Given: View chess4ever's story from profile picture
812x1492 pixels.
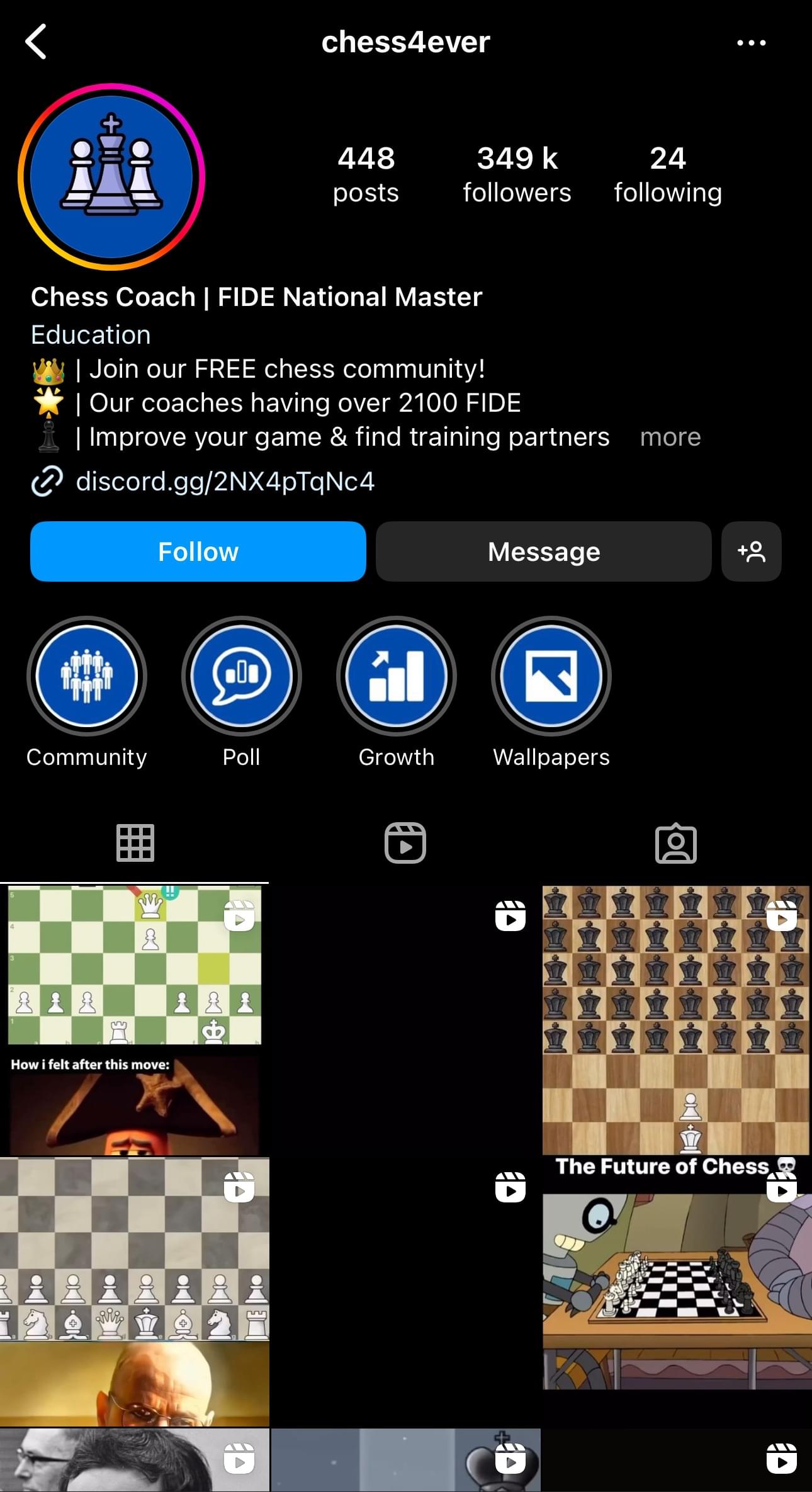Looking at the screenshot, I should coord(111,176).
